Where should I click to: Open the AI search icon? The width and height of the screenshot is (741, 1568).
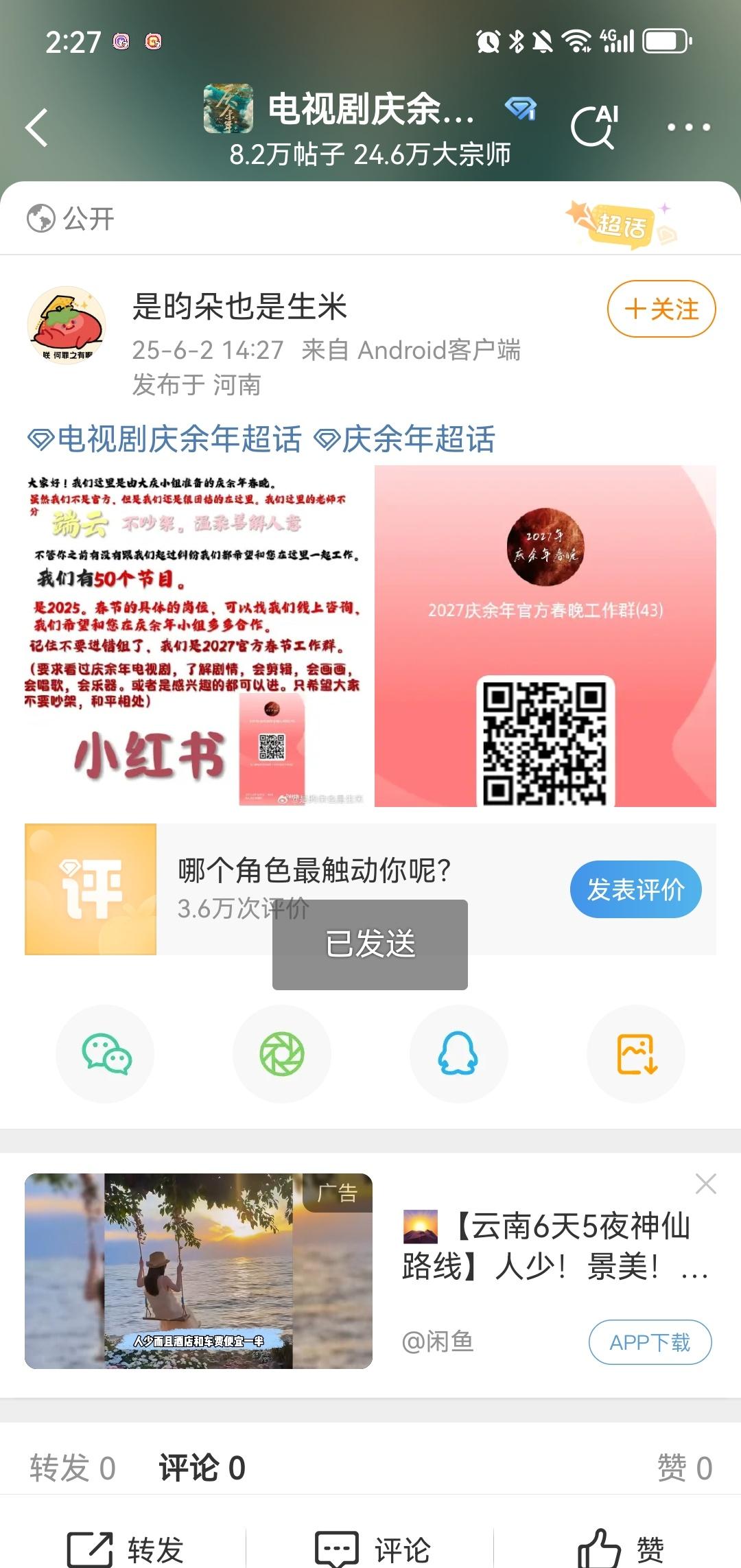594,126
